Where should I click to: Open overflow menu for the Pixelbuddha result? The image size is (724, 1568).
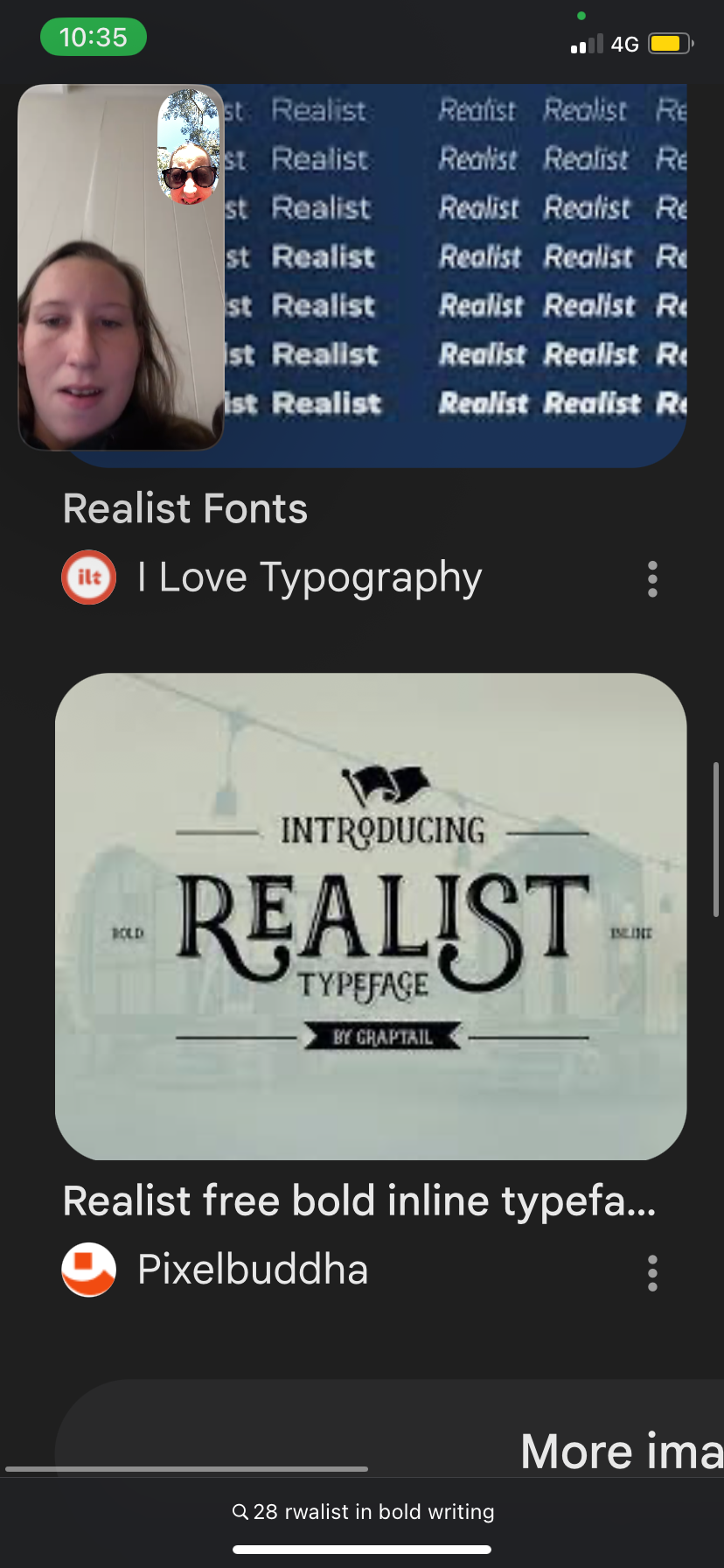[652, 1273]
